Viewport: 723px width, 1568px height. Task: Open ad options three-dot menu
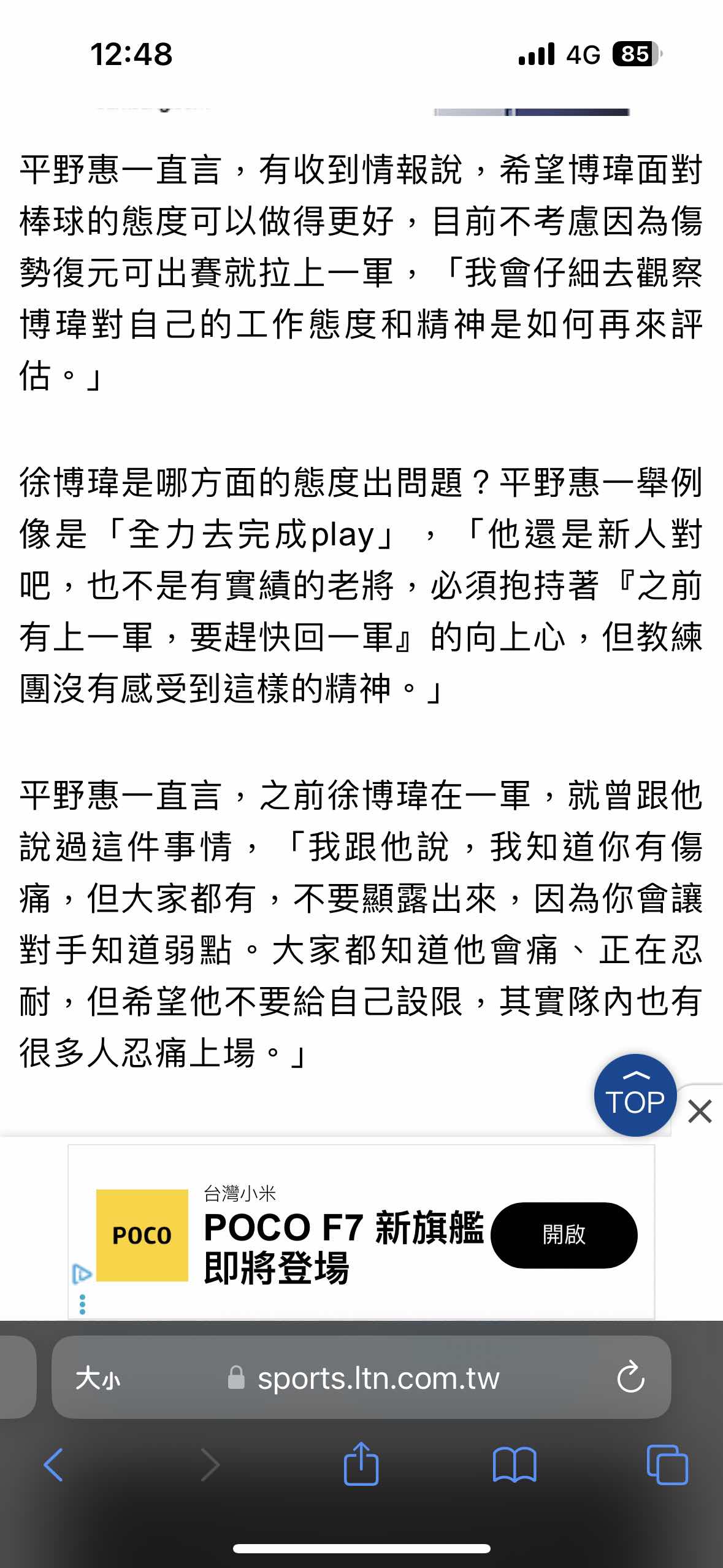coord(82,1304)
